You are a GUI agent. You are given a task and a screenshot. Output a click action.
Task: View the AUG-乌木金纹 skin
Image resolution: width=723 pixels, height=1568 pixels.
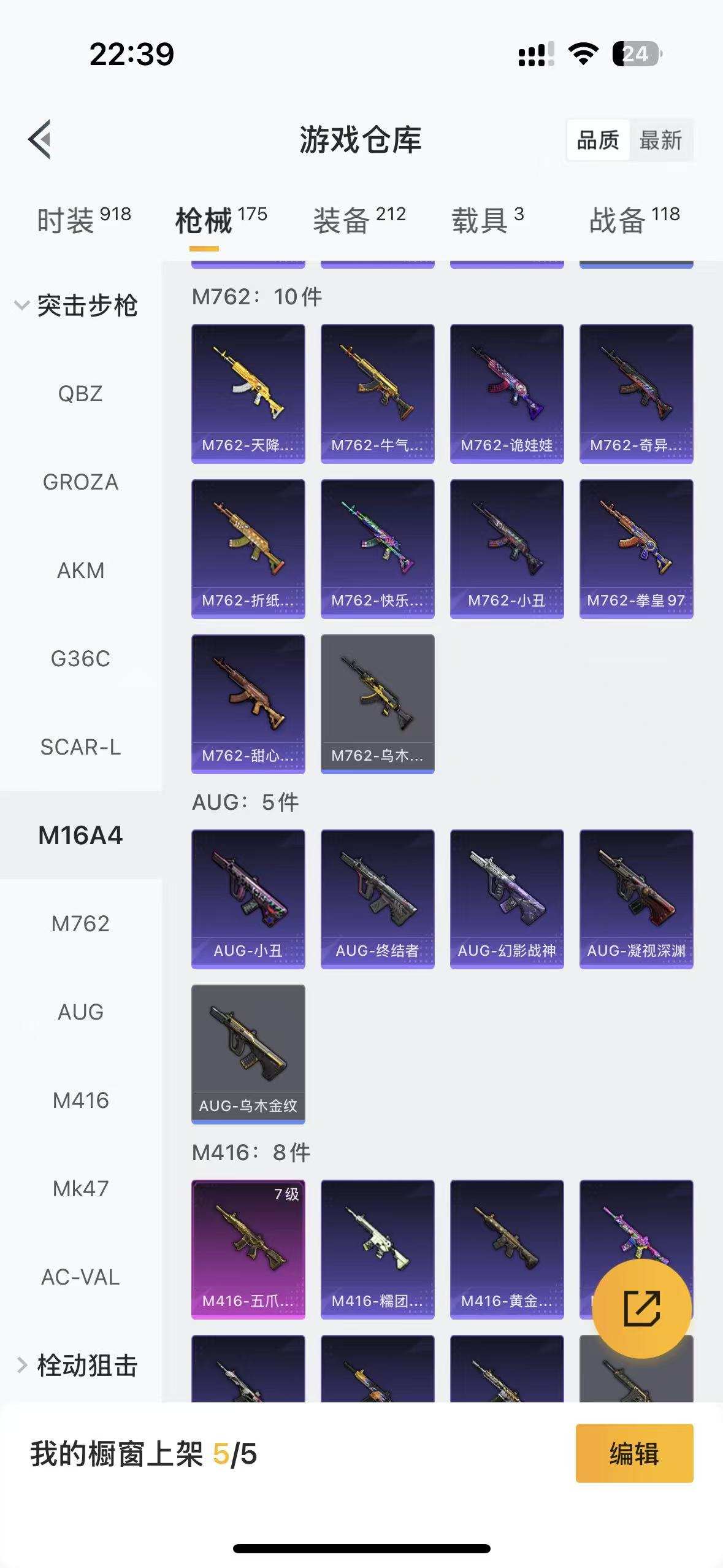click(x=248, y=1054)
